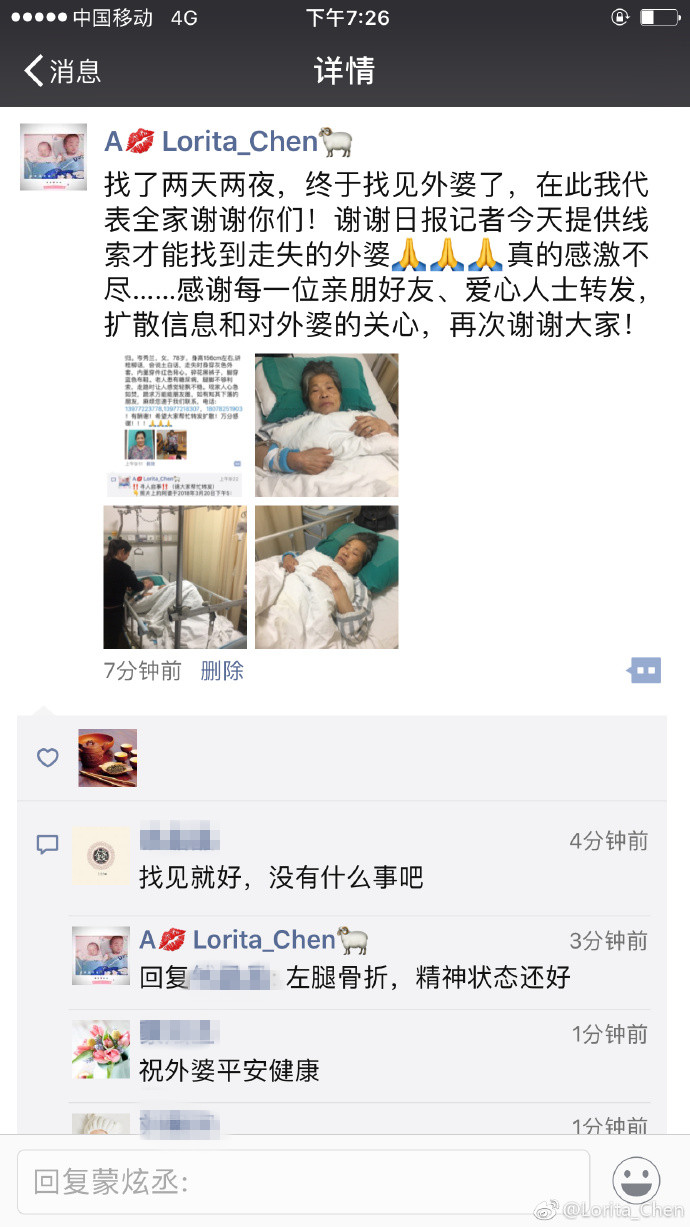690x1227 pixels.
Task: Open the missing-person notice screenshot image
Action: pyautogui.click(x=175, y=425)
